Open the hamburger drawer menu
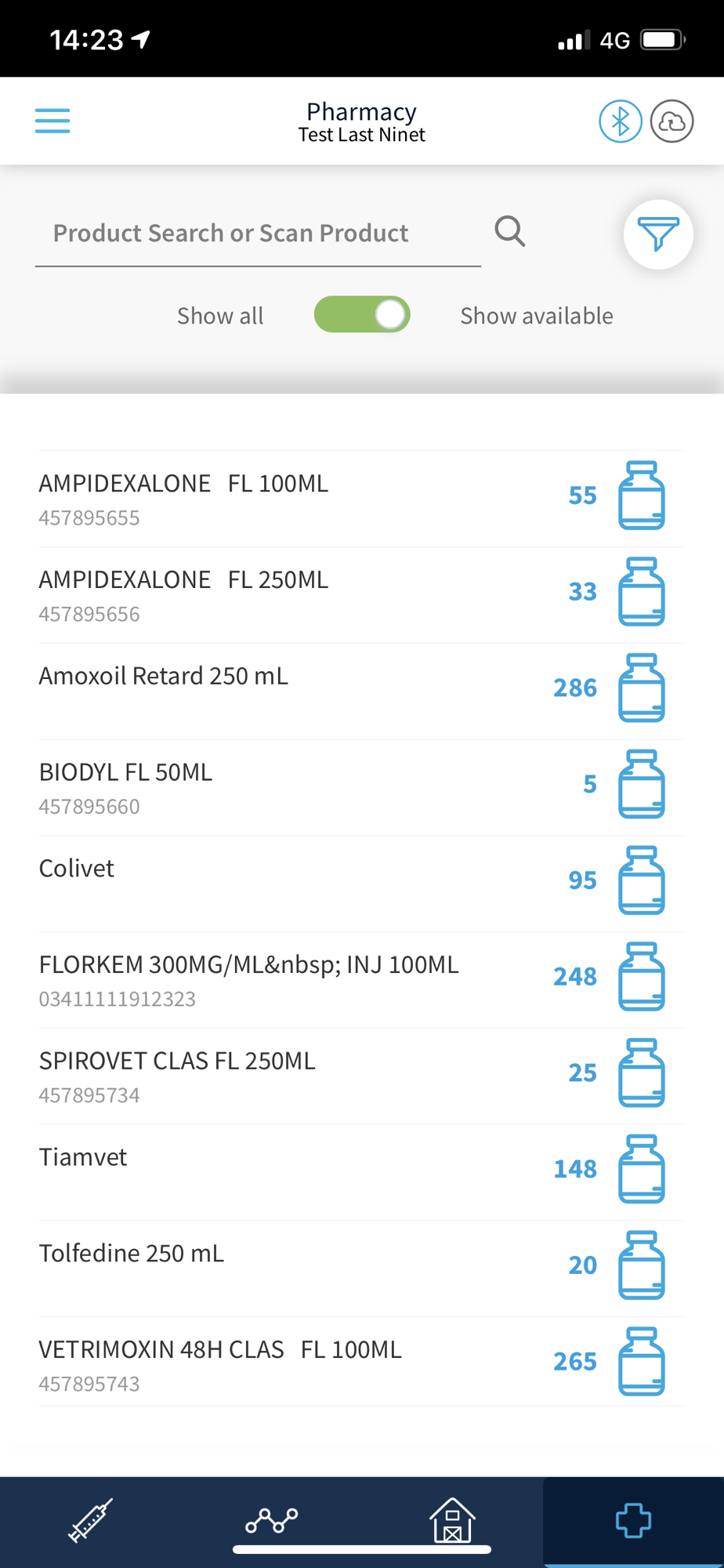 [x=52, y=121]
